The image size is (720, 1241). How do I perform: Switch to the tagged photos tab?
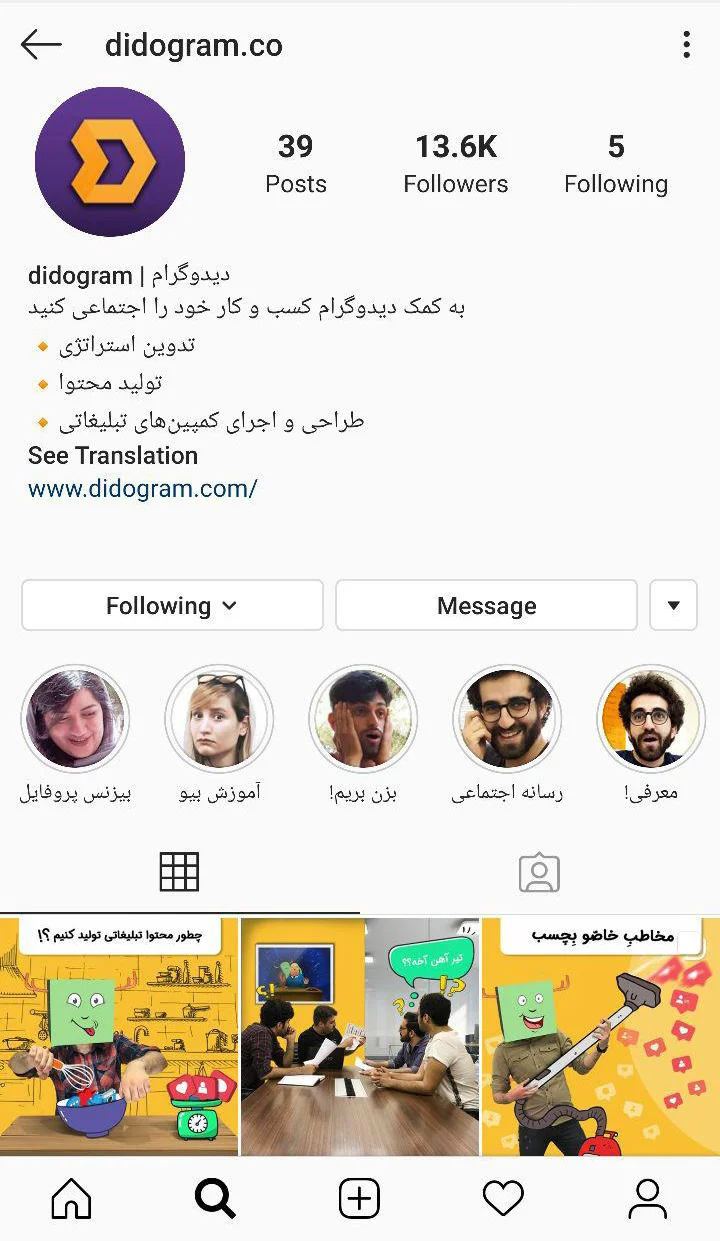539,871
